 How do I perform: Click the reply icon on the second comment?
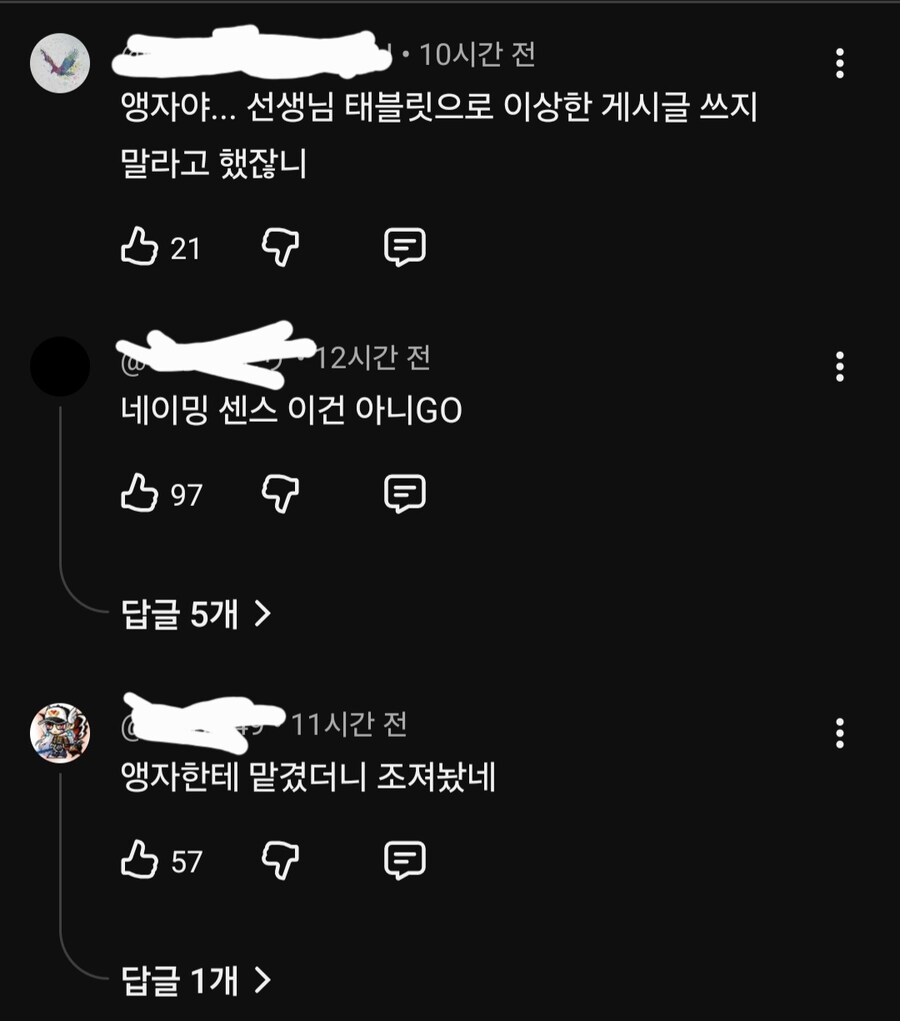(x=404, y=492)
